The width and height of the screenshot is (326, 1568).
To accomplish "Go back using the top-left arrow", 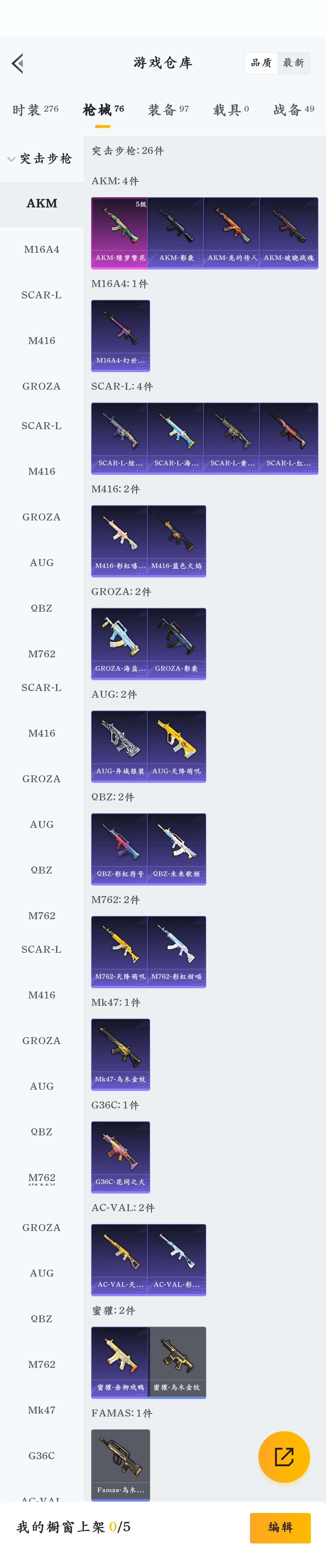I will click(x=18, y=63).
